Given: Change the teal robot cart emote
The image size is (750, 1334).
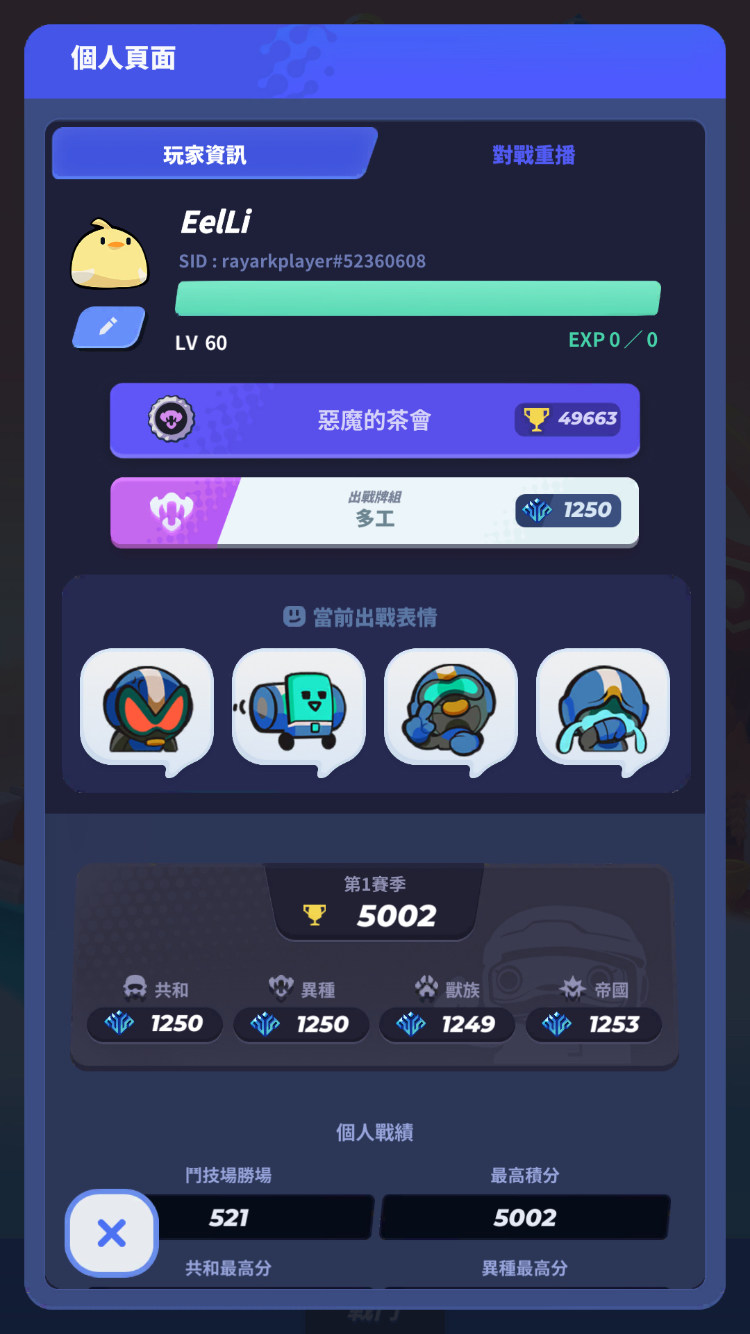Looking at the screenshot, I should pyautogui.click(x=298, y=708).
